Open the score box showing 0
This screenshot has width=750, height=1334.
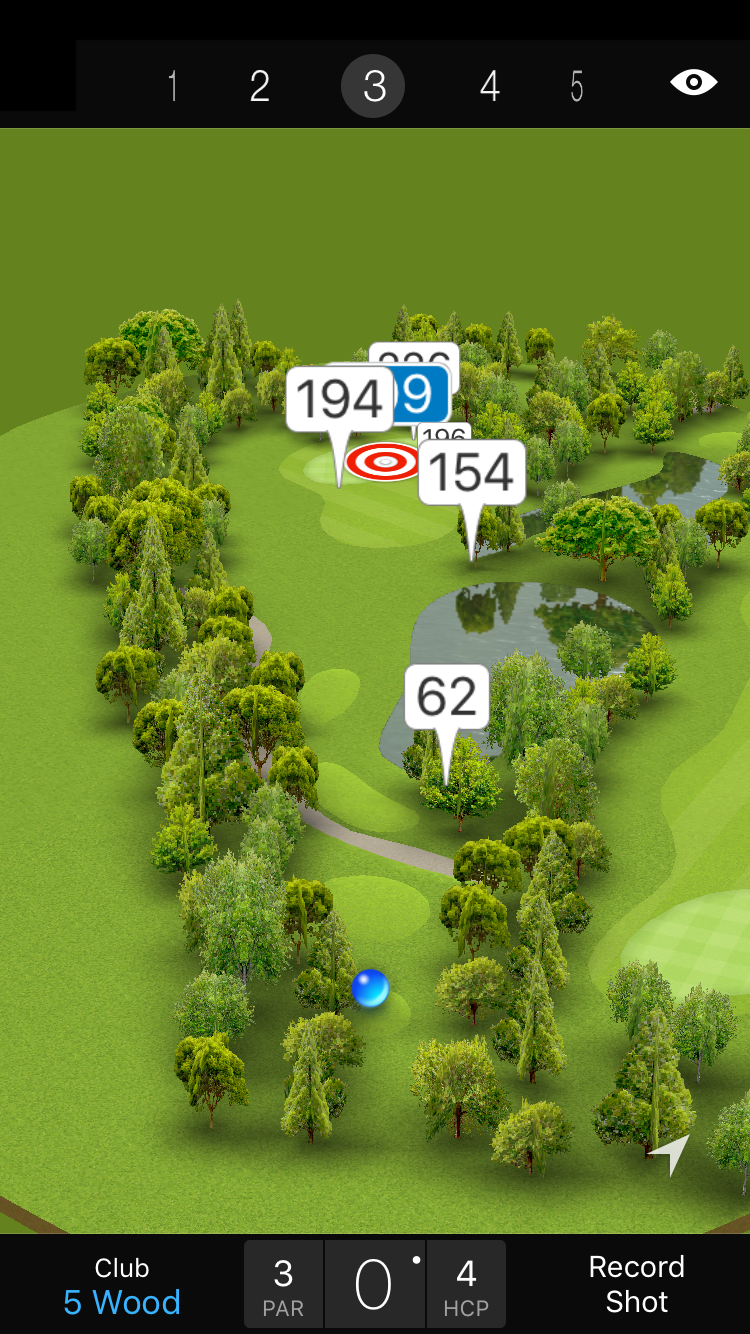point(374,1285)
